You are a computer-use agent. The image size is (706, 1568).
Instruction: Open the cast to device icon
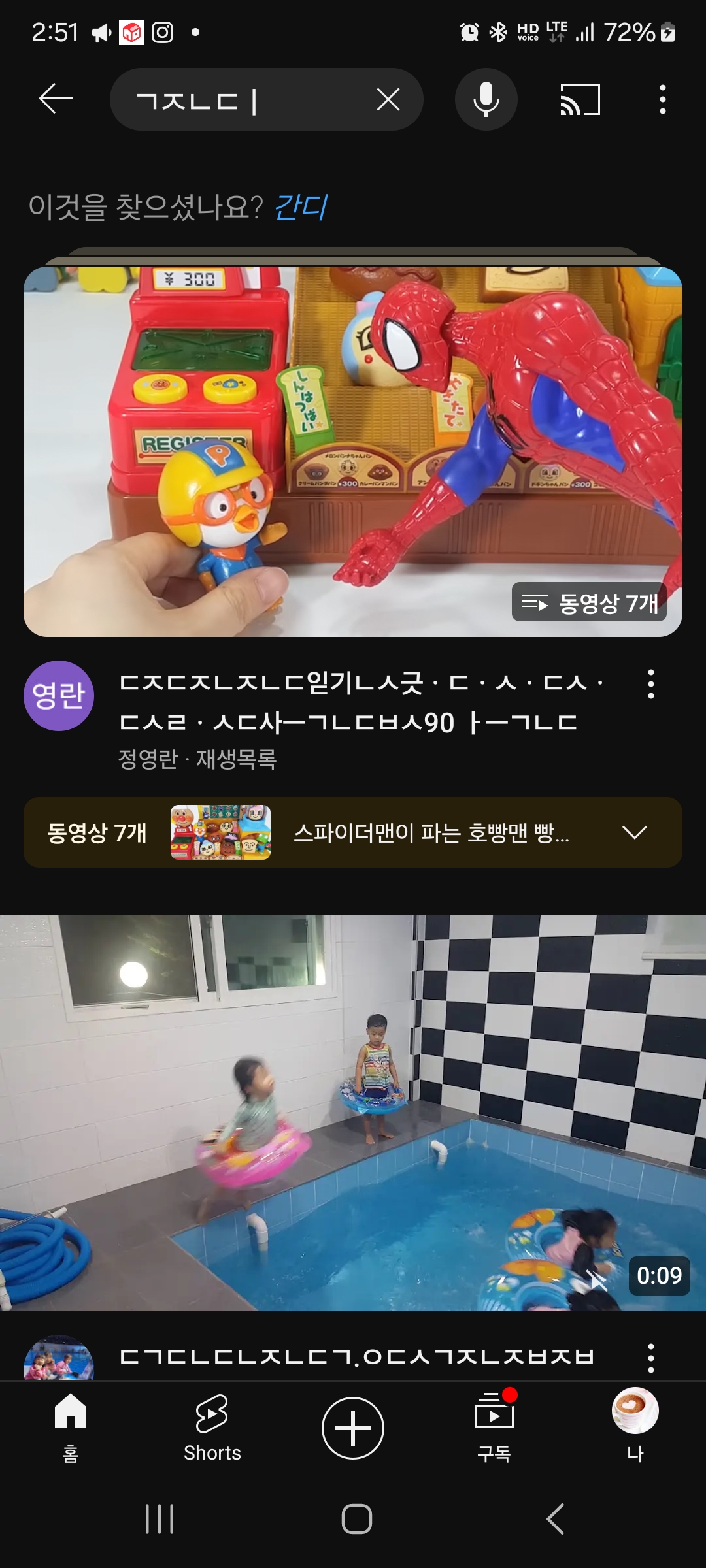coord(580,99)
